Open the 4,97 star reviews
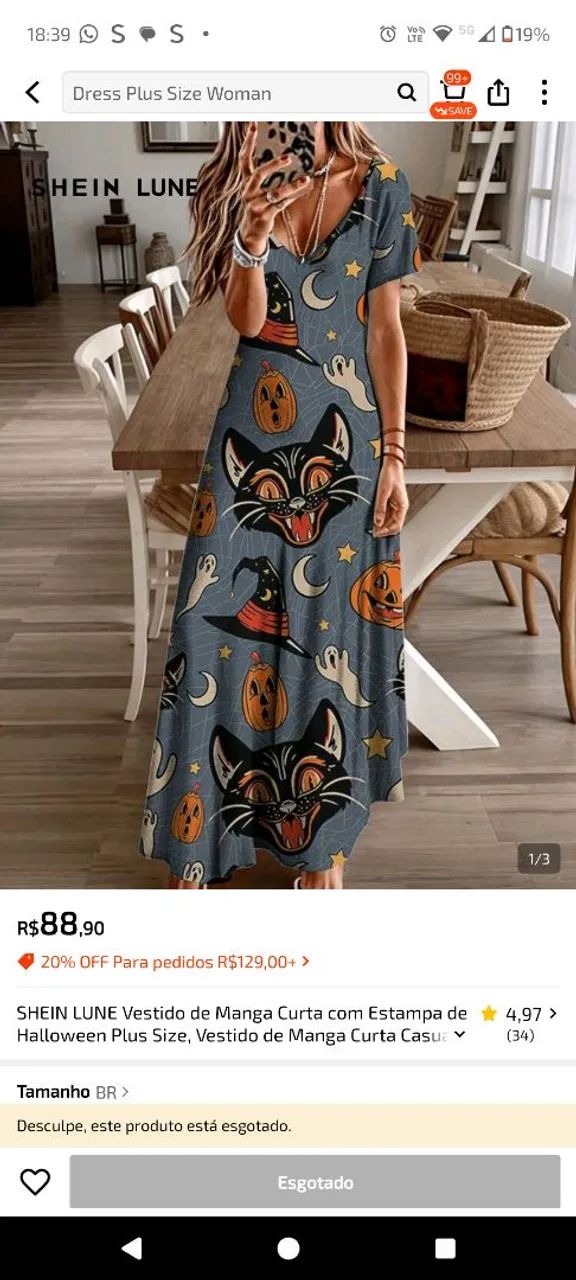The image size is (576, 1280). [518, 1023]
